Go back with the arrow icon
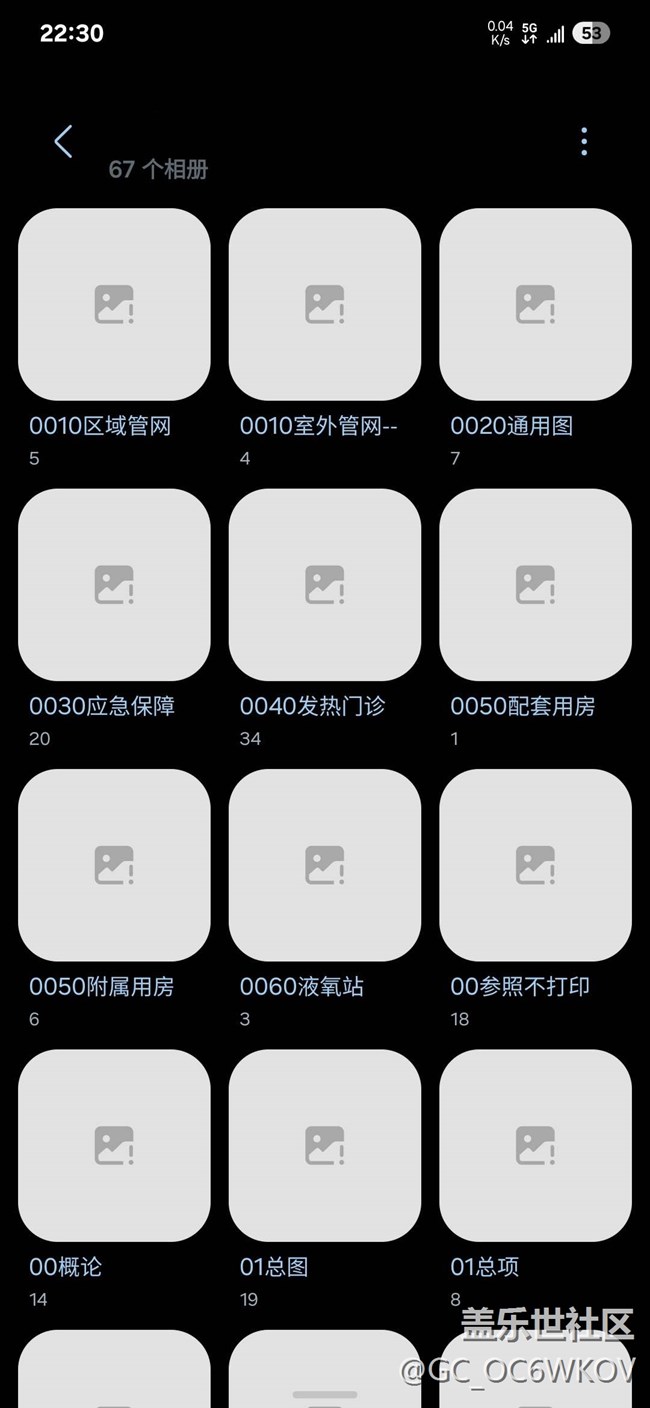650x1408 pixels. tap(63, 141)
